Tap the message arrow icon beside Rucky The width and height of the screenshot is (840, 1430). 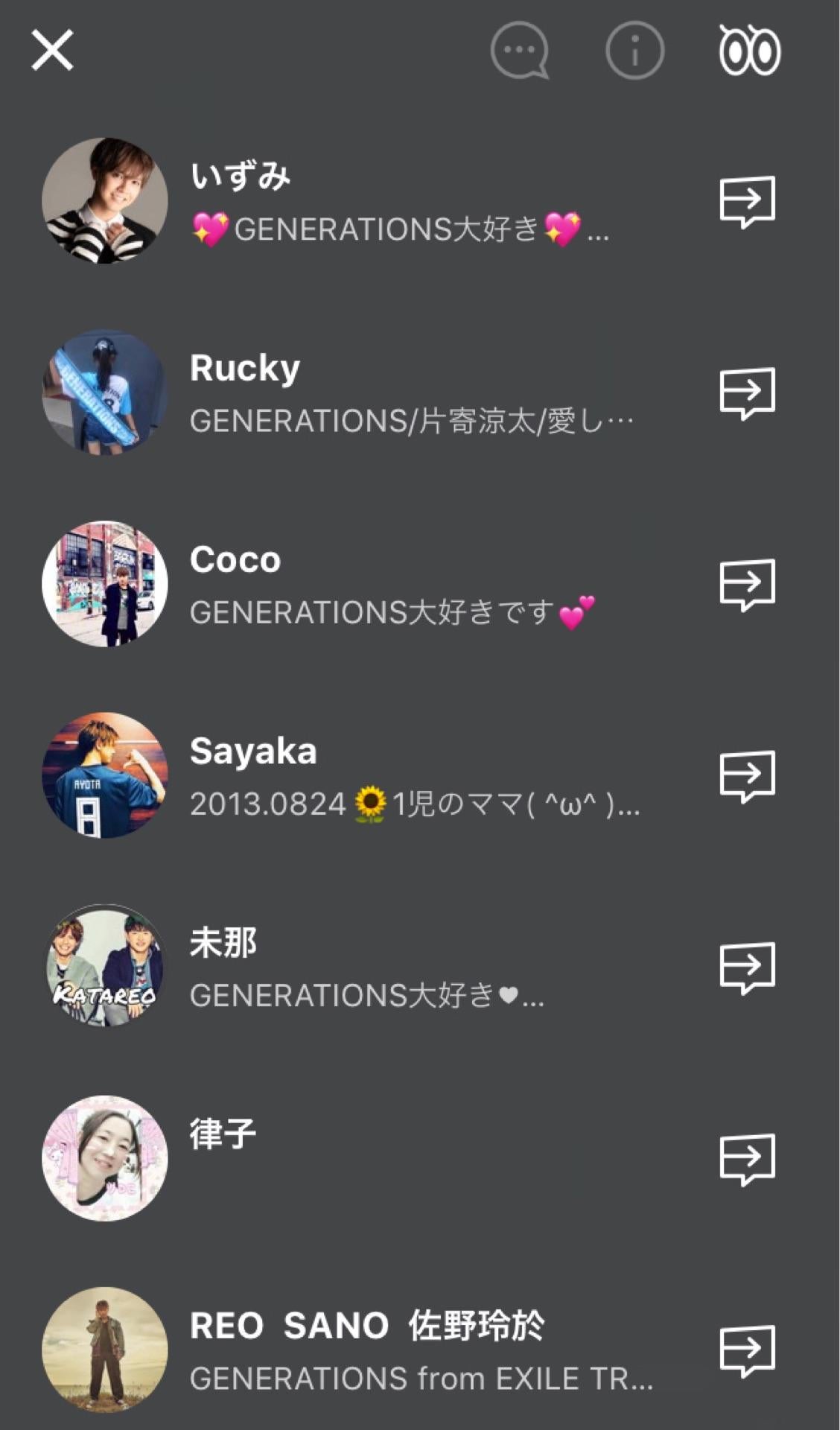(747, 393)
